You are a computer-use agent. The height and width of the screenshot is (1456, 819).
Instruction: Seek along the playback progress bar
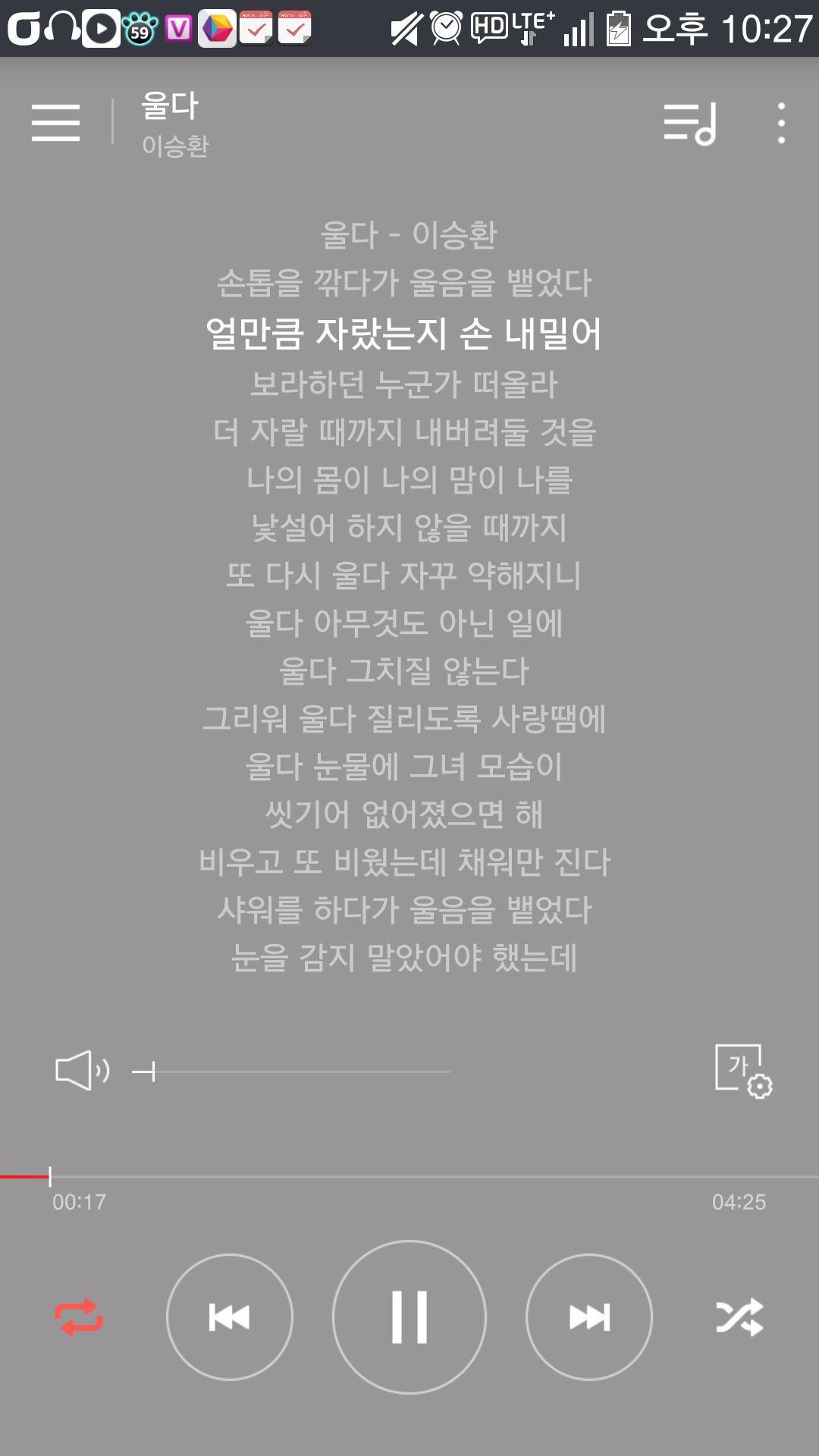[409, 1176]
